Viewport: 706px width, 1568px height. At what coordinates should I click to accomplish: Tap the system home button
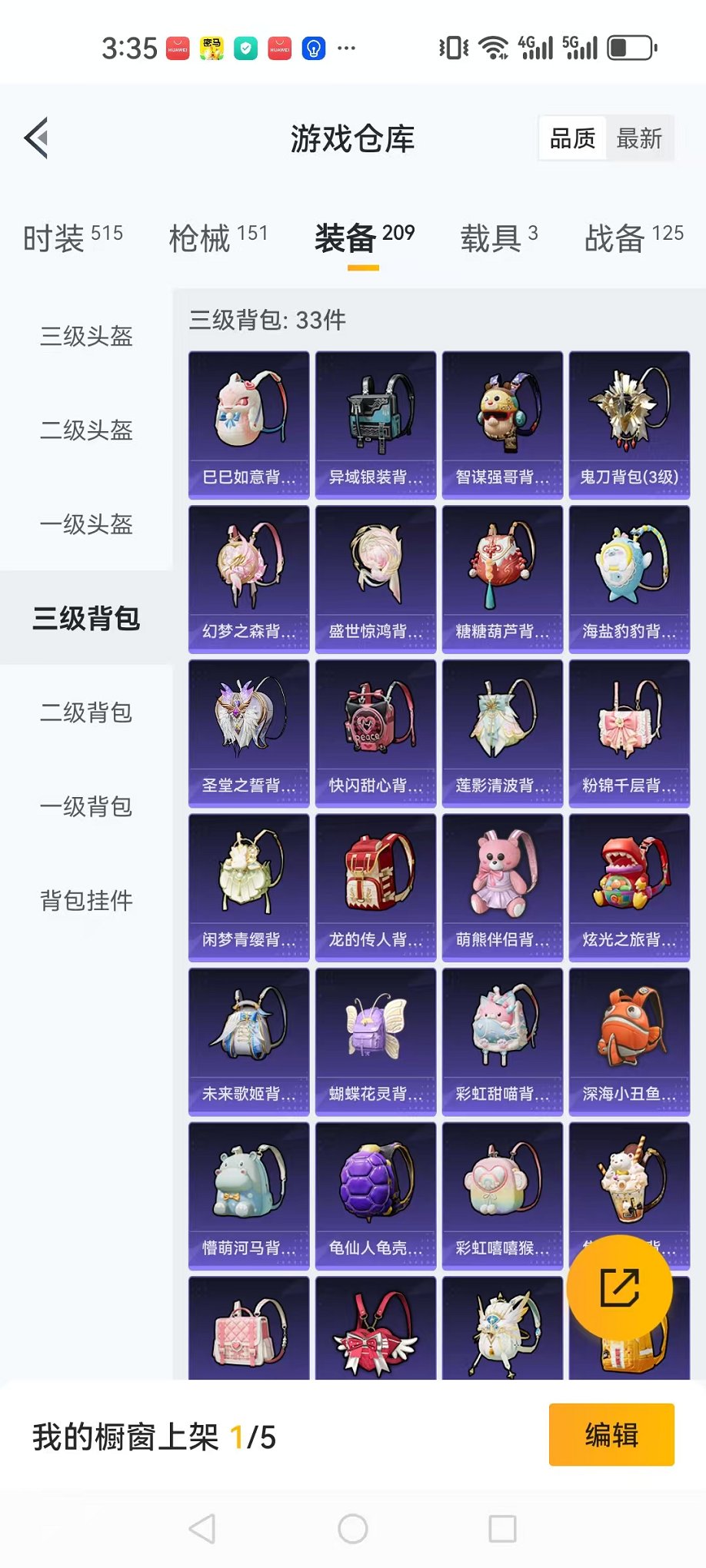click(x=353, y=1529)
